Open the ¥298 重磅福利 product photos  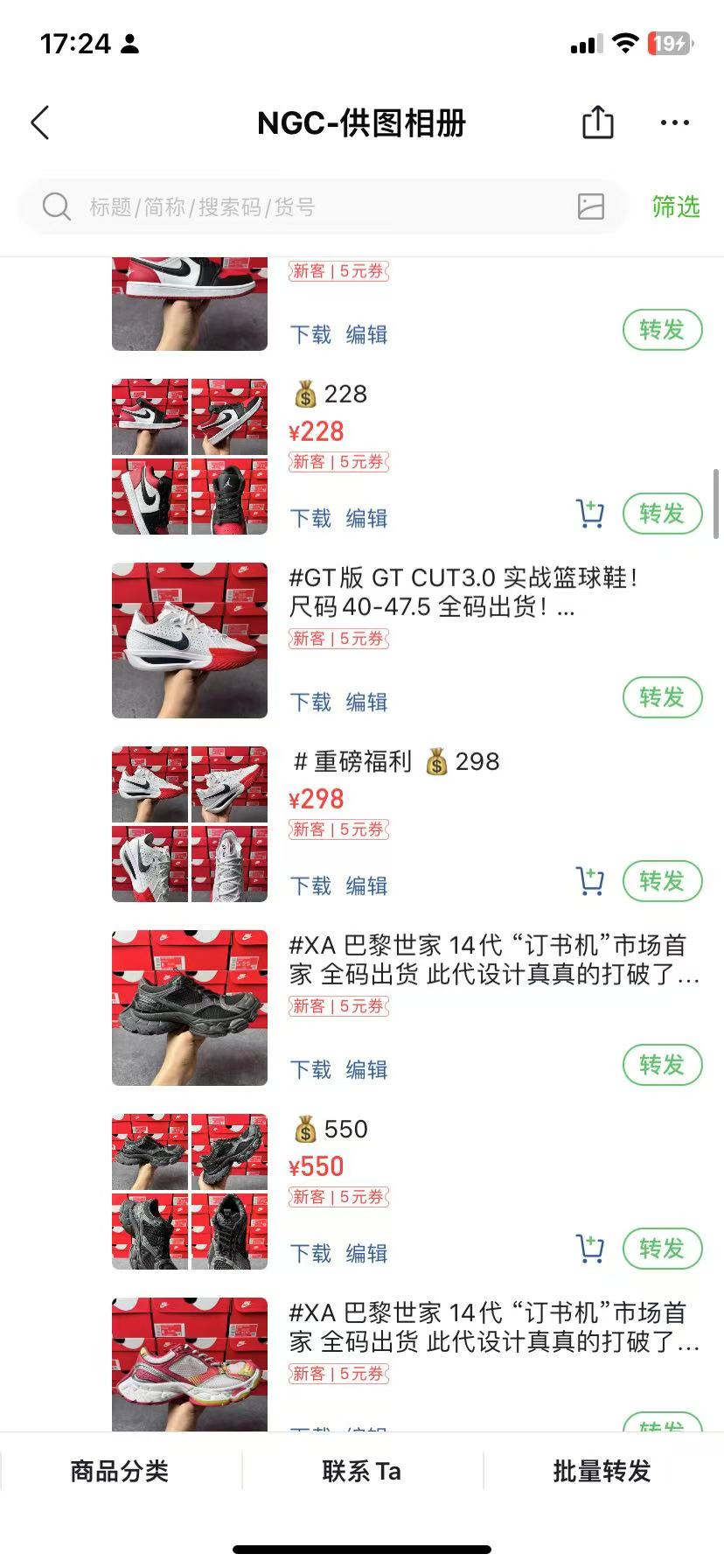190,824
